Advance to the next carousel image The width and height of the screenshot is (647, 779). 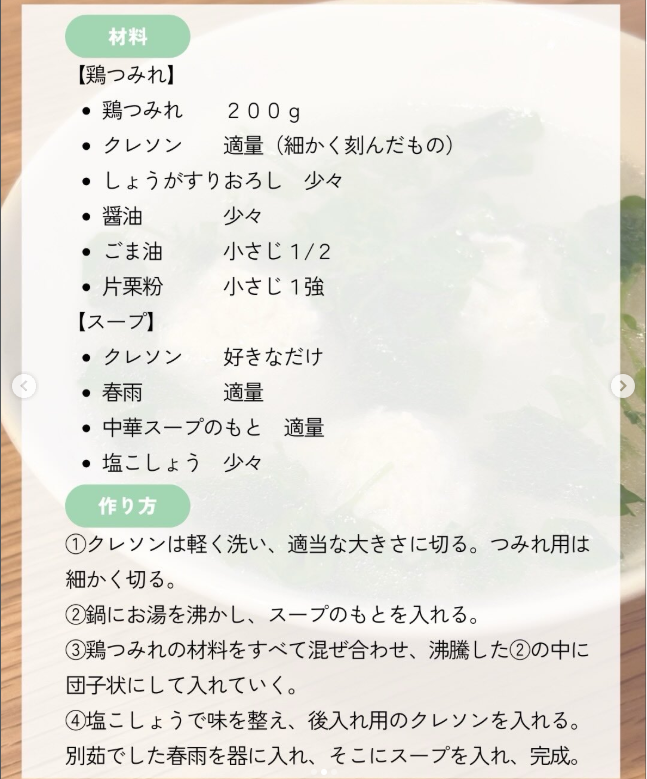(x=622, y=385)
